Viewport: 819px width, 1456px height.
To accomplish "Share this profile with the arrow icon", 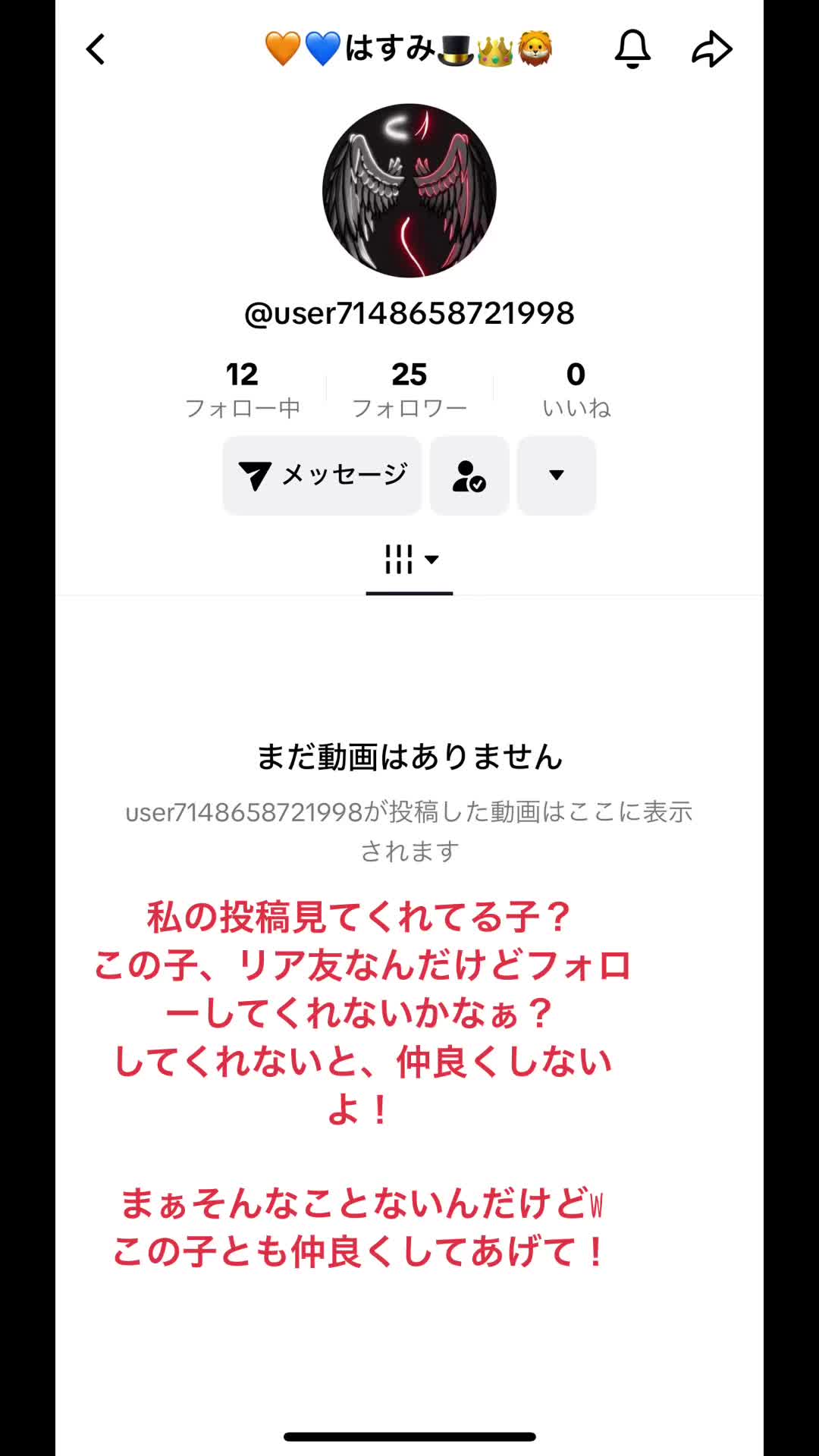I will pos(712,49).
